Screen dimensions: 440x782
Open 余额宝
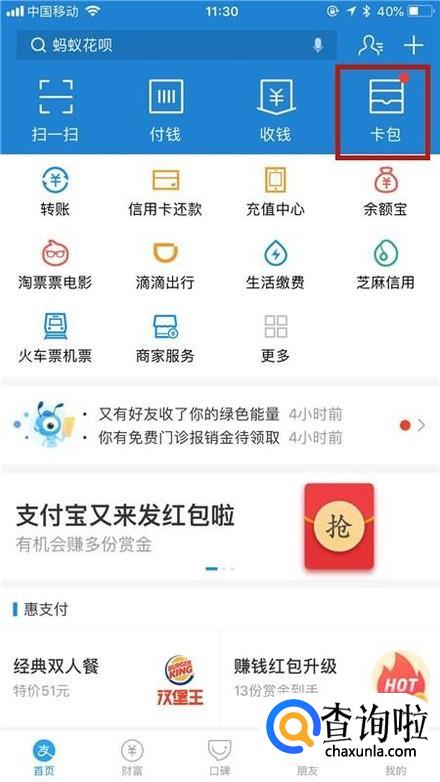point(385,192)
